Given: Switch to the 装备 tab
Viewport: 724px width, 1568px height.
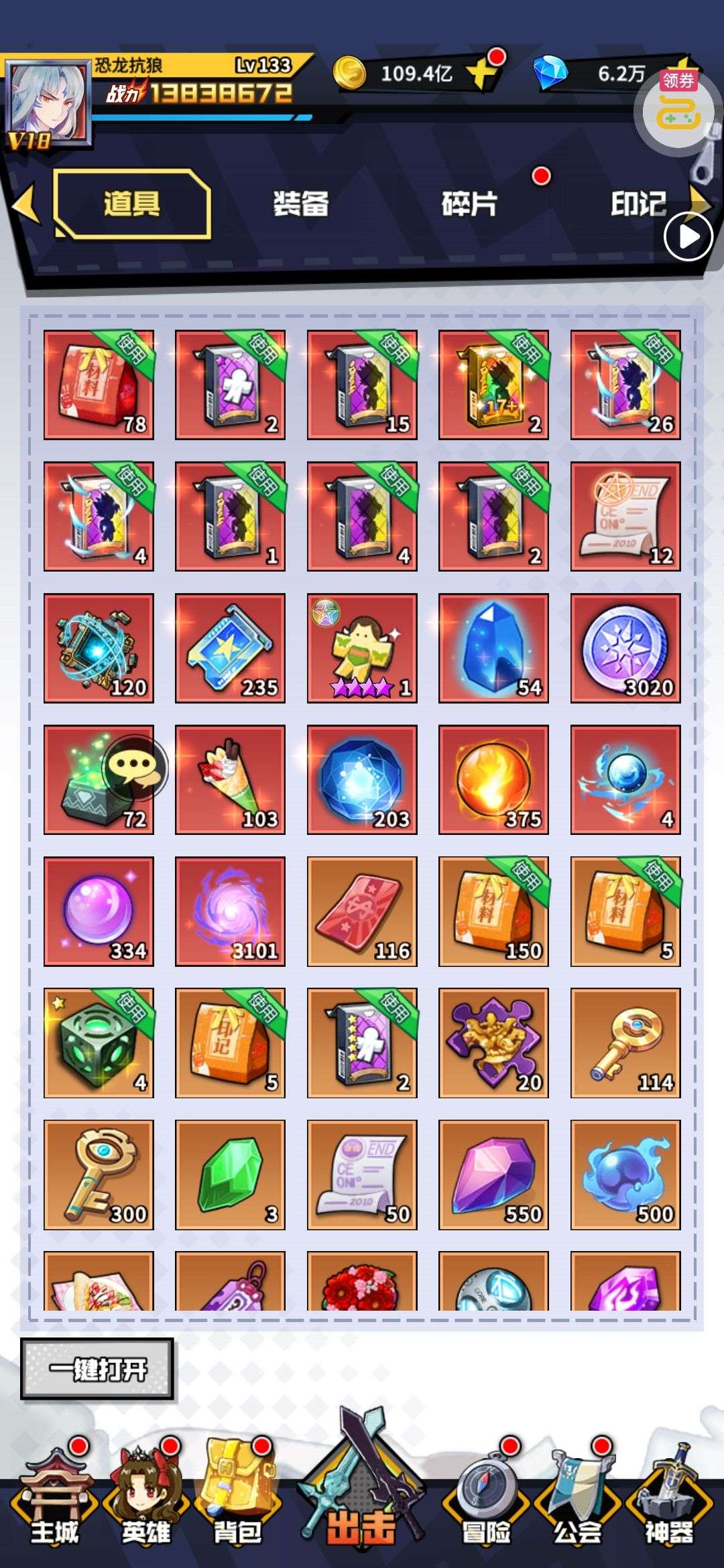Looking at the screenshot, I should (301, 204).
